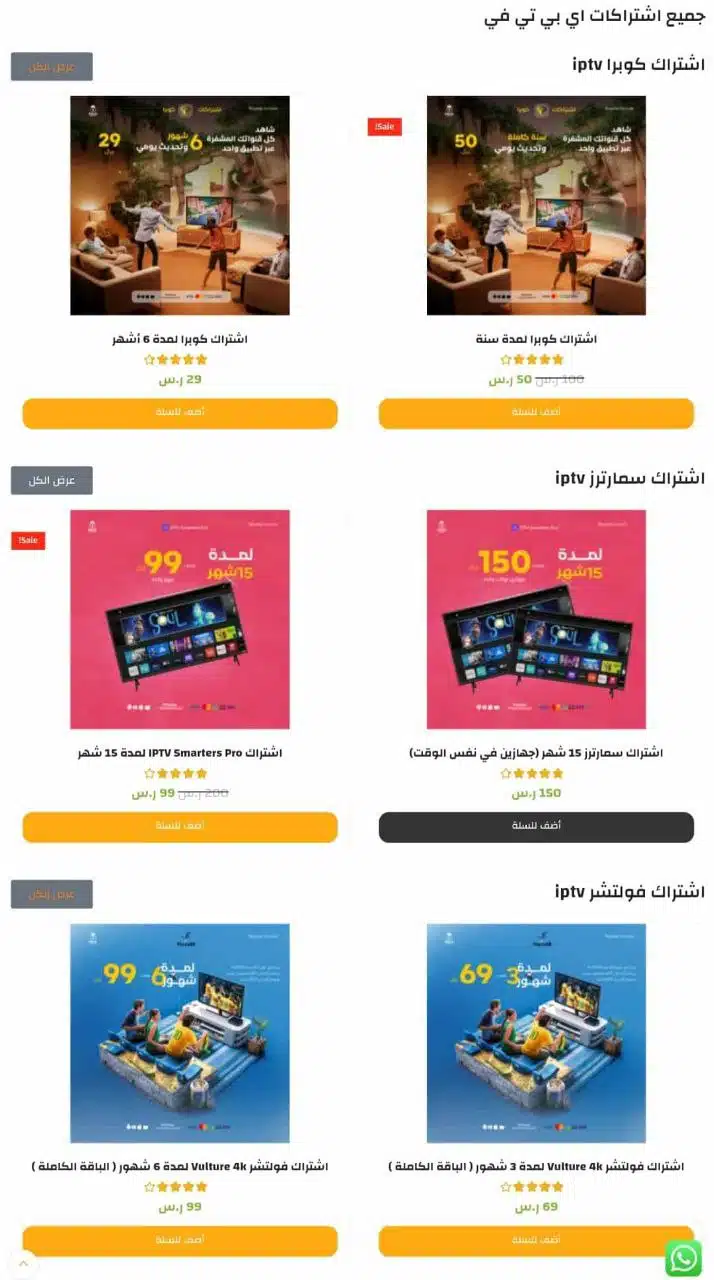Screen dimensions: 714x1280
Task: Tap the back-to-top arrow button
Action: [23, 1265]
